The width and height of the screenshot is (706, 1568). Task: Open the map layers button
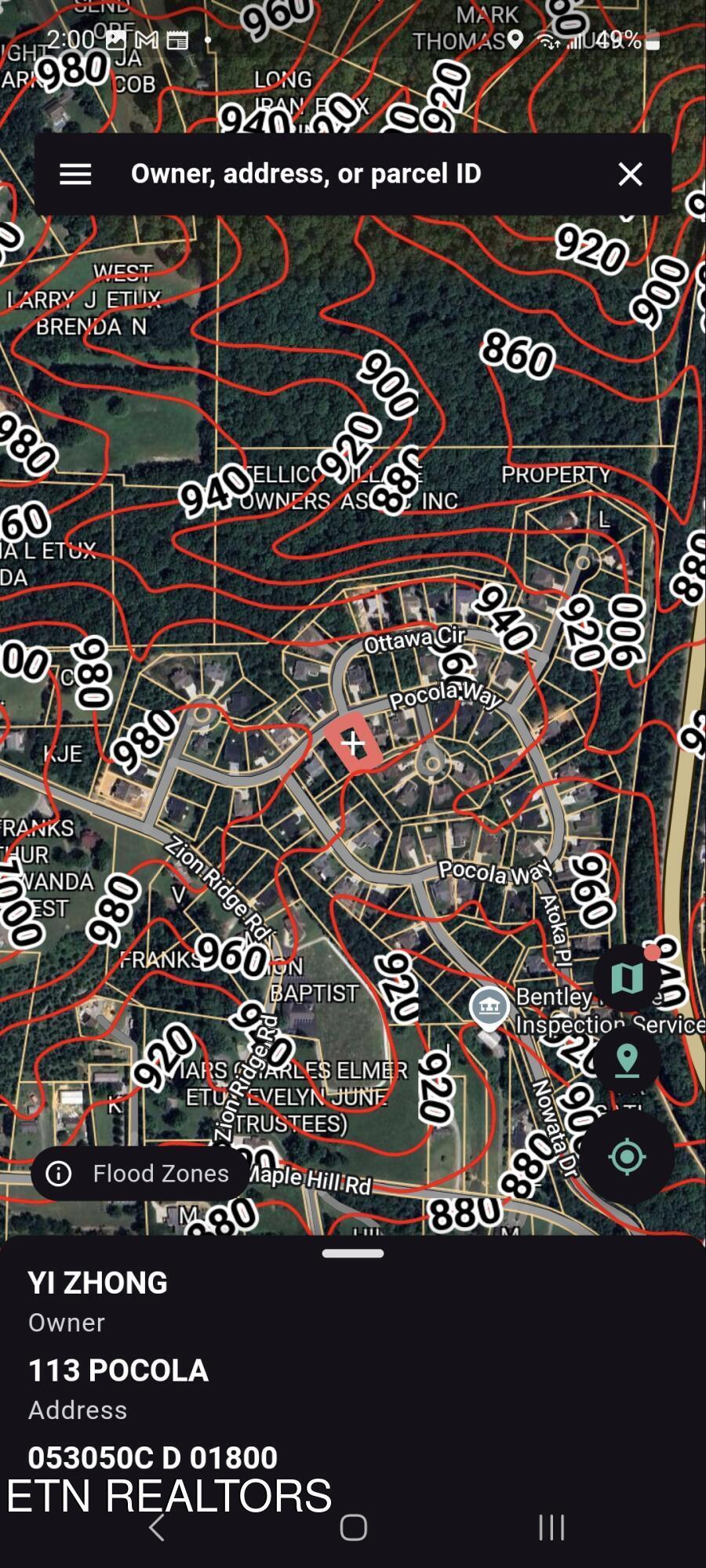627,978
